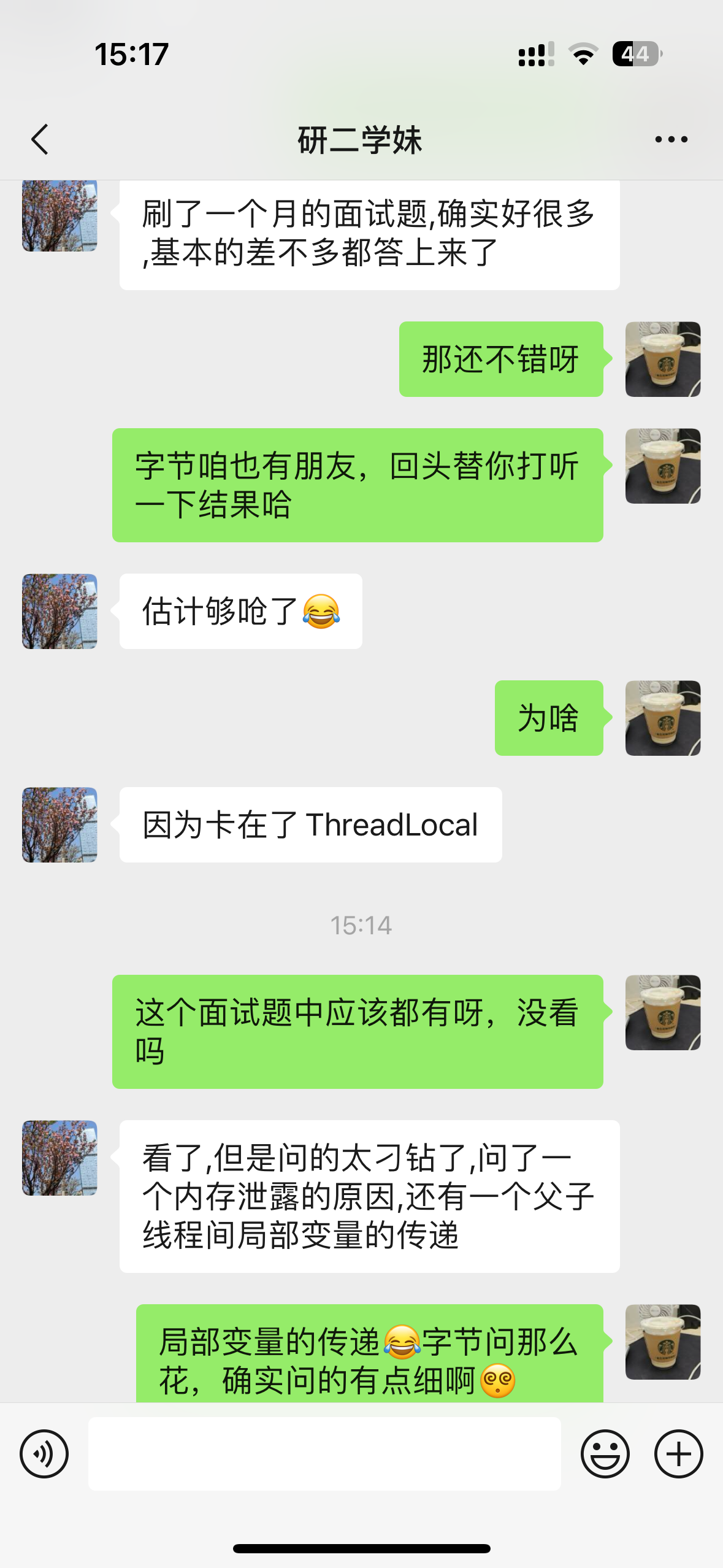Screen dimensions: 723x1568
Task: Open the emoji picker
Action: point(605,1454)
